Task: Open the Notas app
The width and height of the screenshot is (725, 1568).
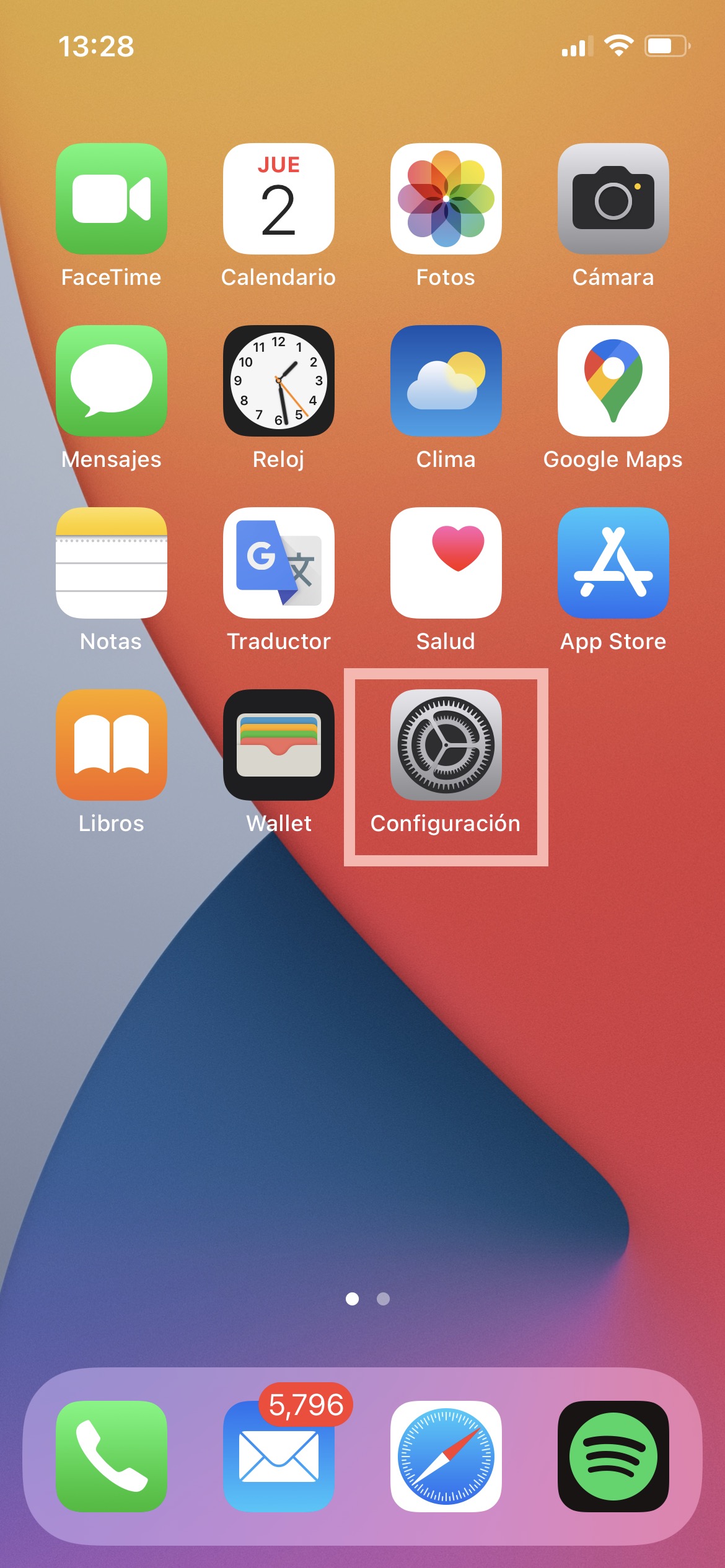Action: pyautogui.click(x=112, y=563)
